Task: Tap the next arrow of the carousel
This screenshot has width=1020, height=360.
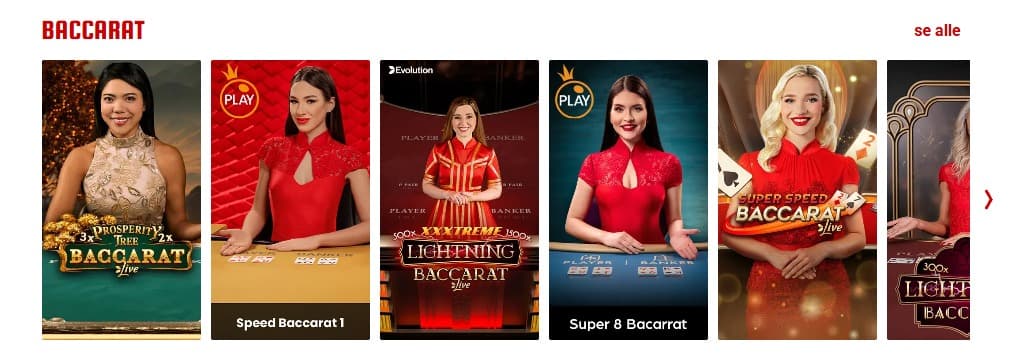Action: pyautogui.click(x=988, y=199)
